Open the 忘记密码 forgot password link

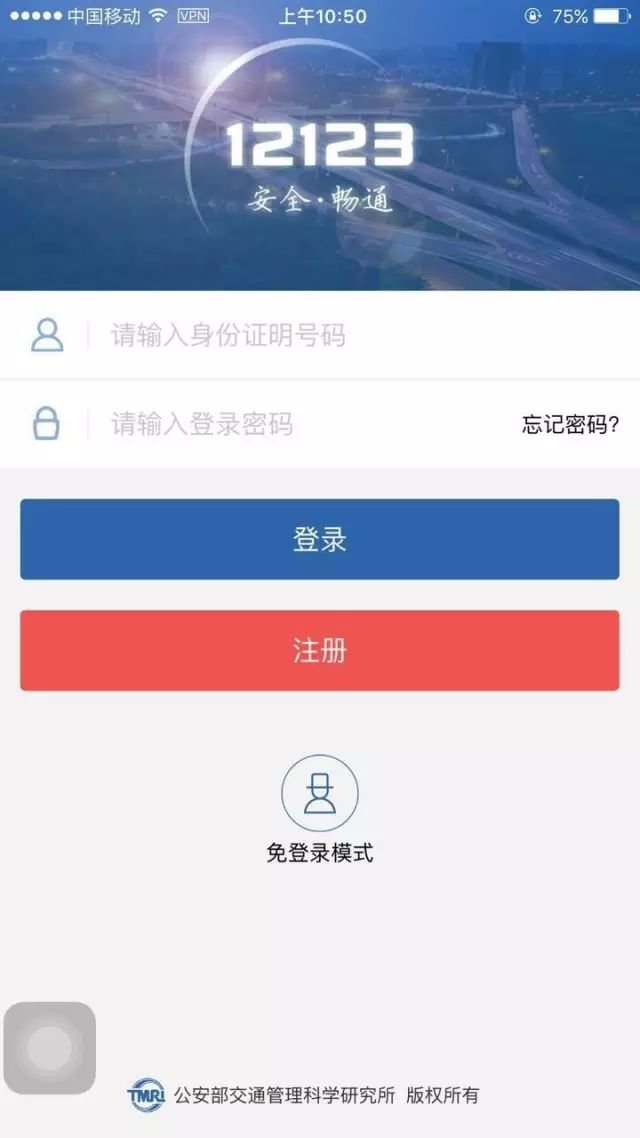(x=570, y=424)
